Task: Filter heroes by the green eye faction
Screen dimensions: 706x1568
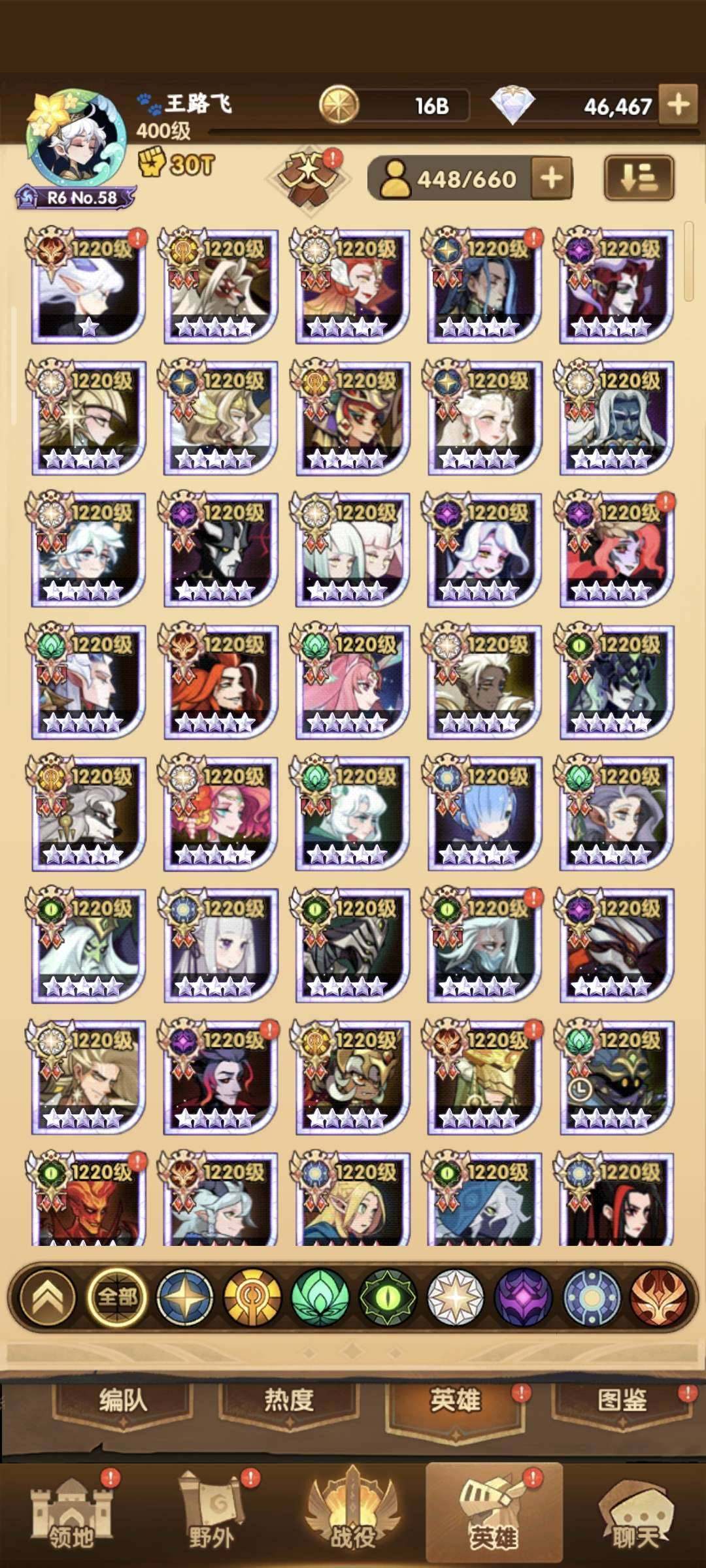Action: [388, 1298]
